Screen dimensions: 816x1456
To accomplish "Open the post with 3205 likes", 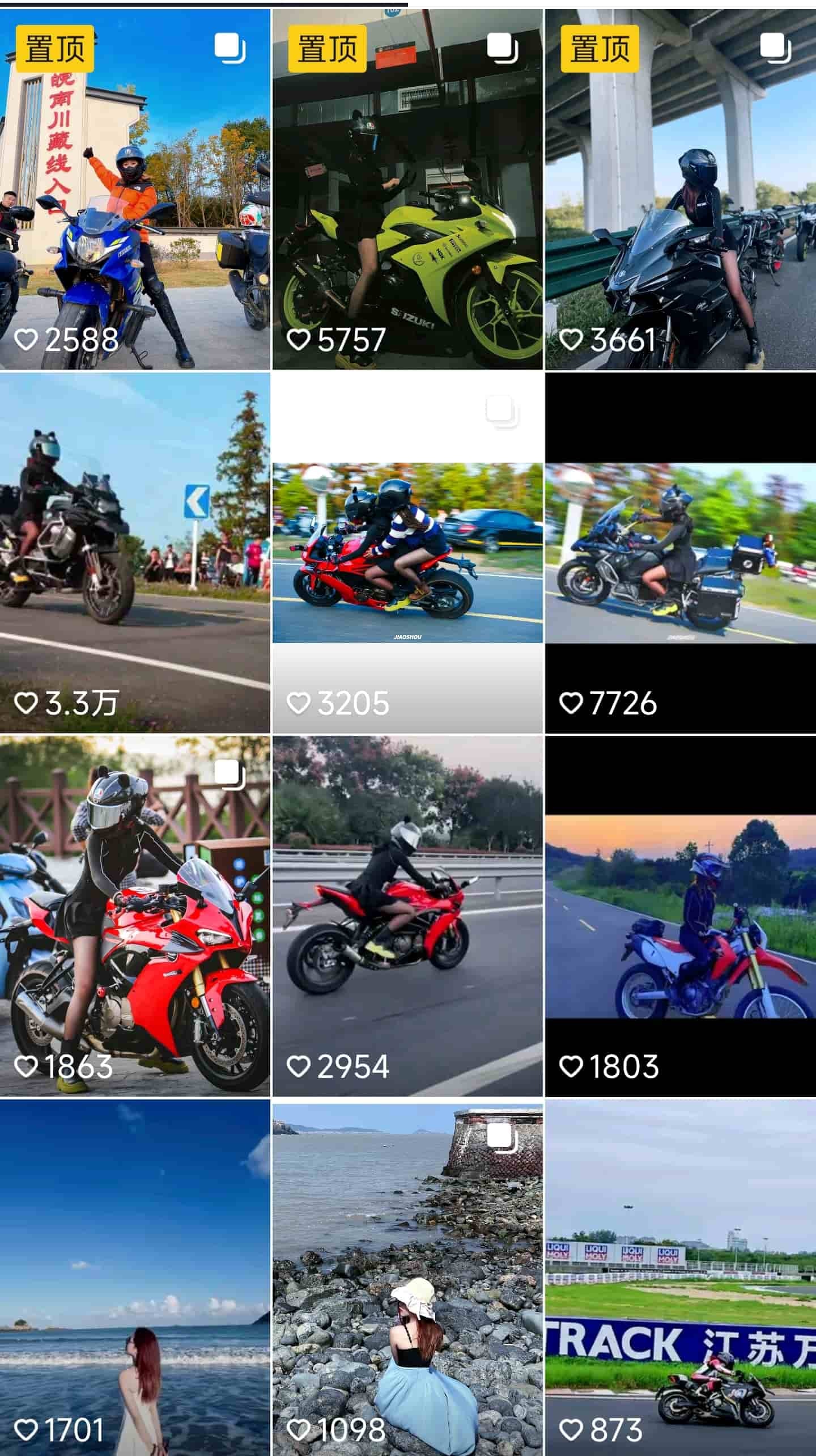I will (x=407, y=553).
